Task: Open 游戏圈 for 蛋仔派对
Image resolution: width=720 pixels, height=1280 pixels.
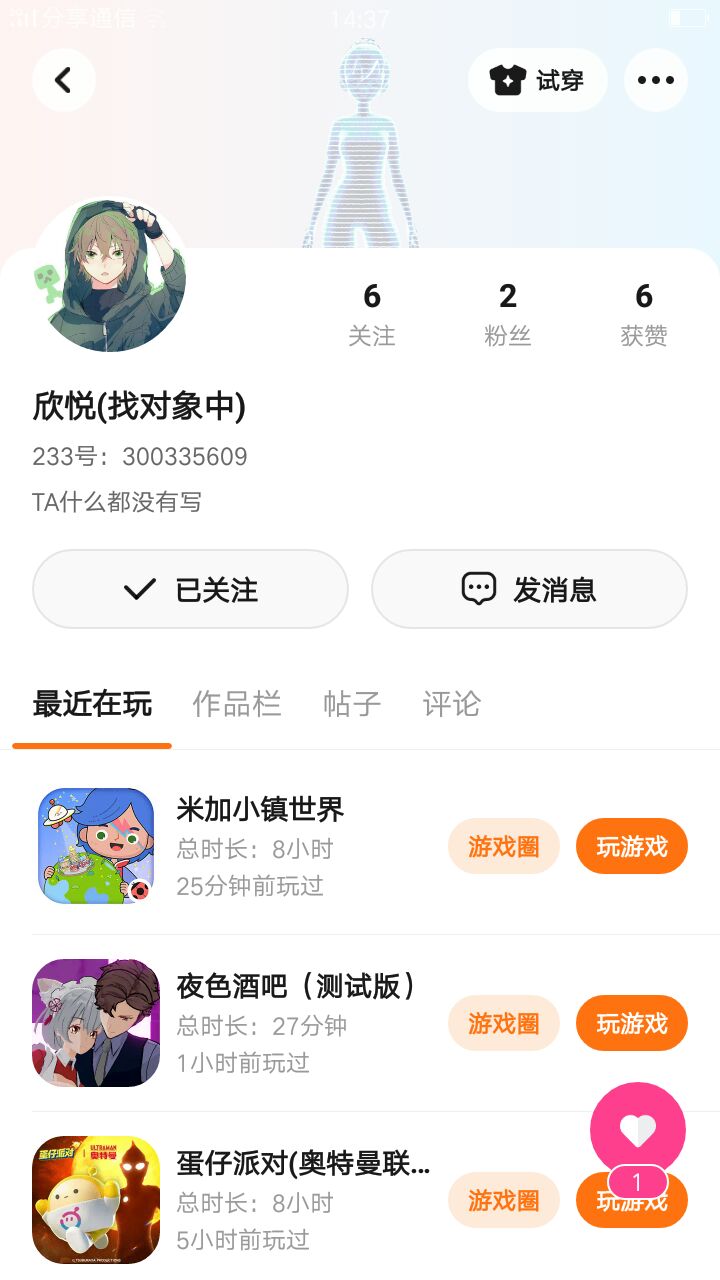Action: (x=503, y=1200)
